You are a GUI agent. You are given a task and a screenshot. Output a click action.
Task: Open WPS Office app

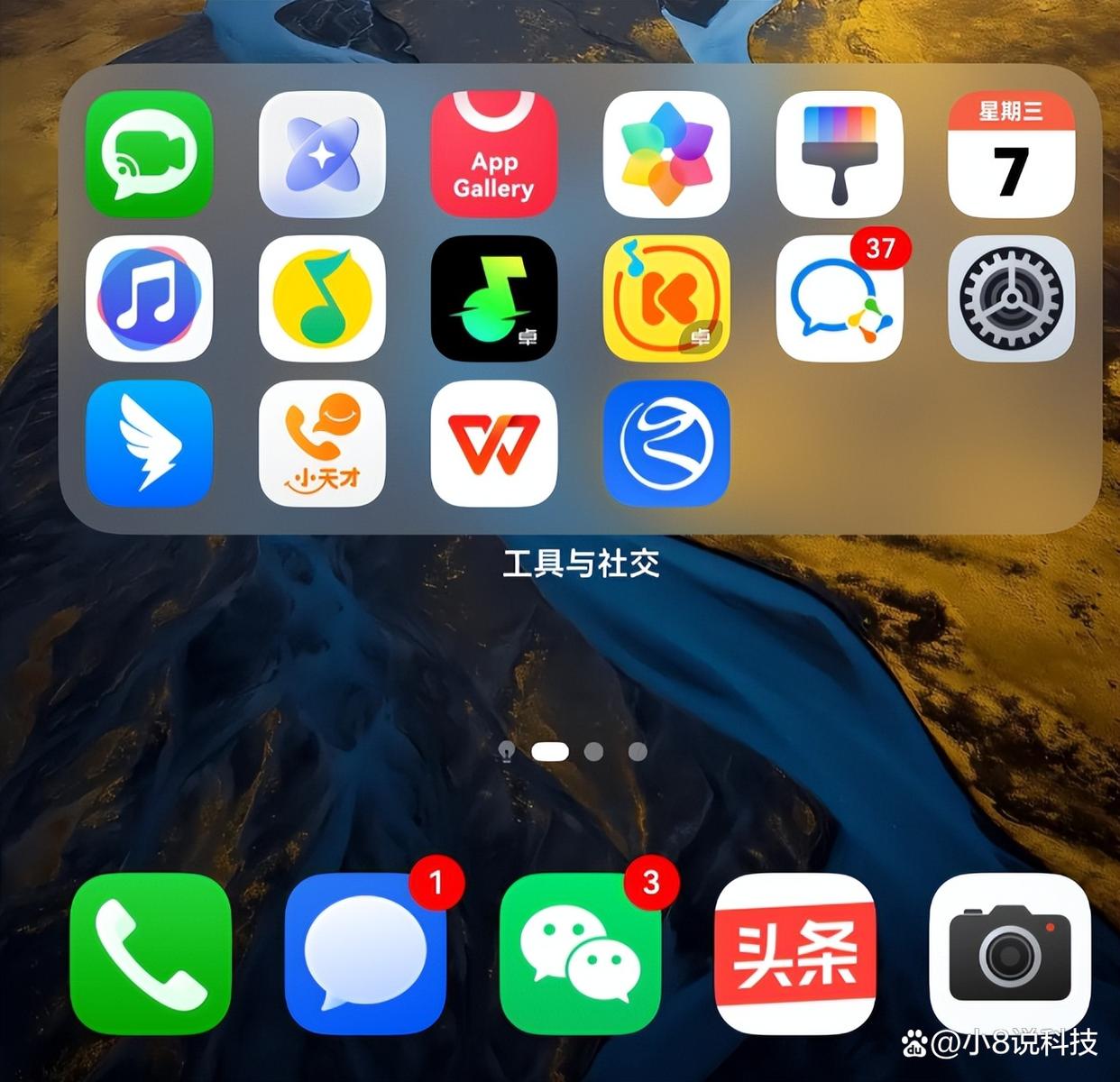pos(493,443)
